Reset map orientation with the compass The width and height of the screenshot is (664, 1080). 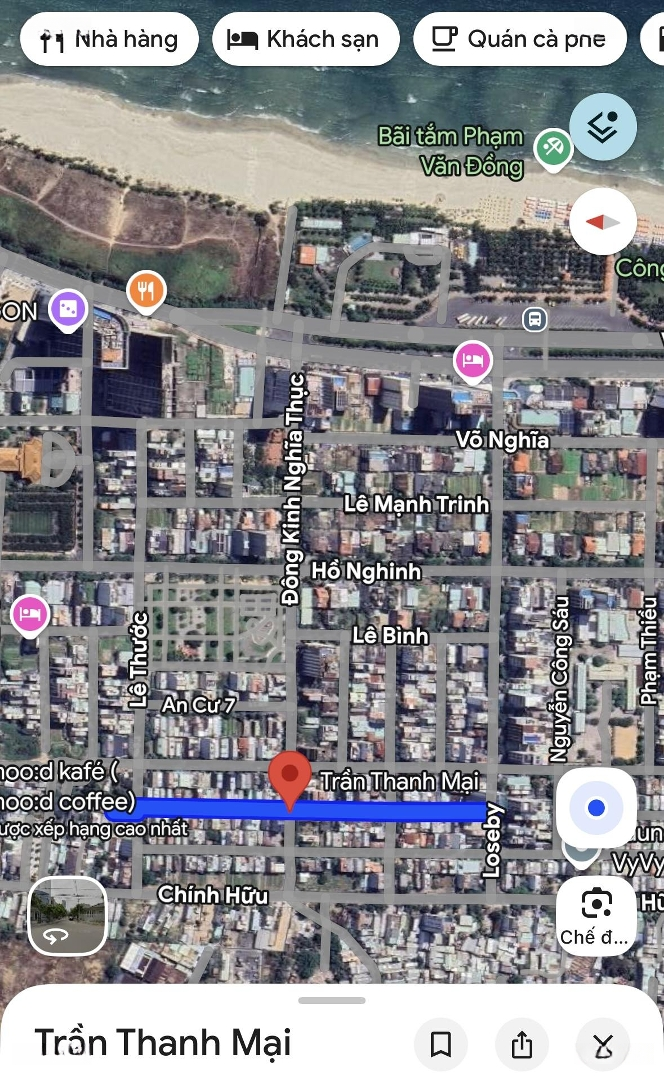point(603,221)
